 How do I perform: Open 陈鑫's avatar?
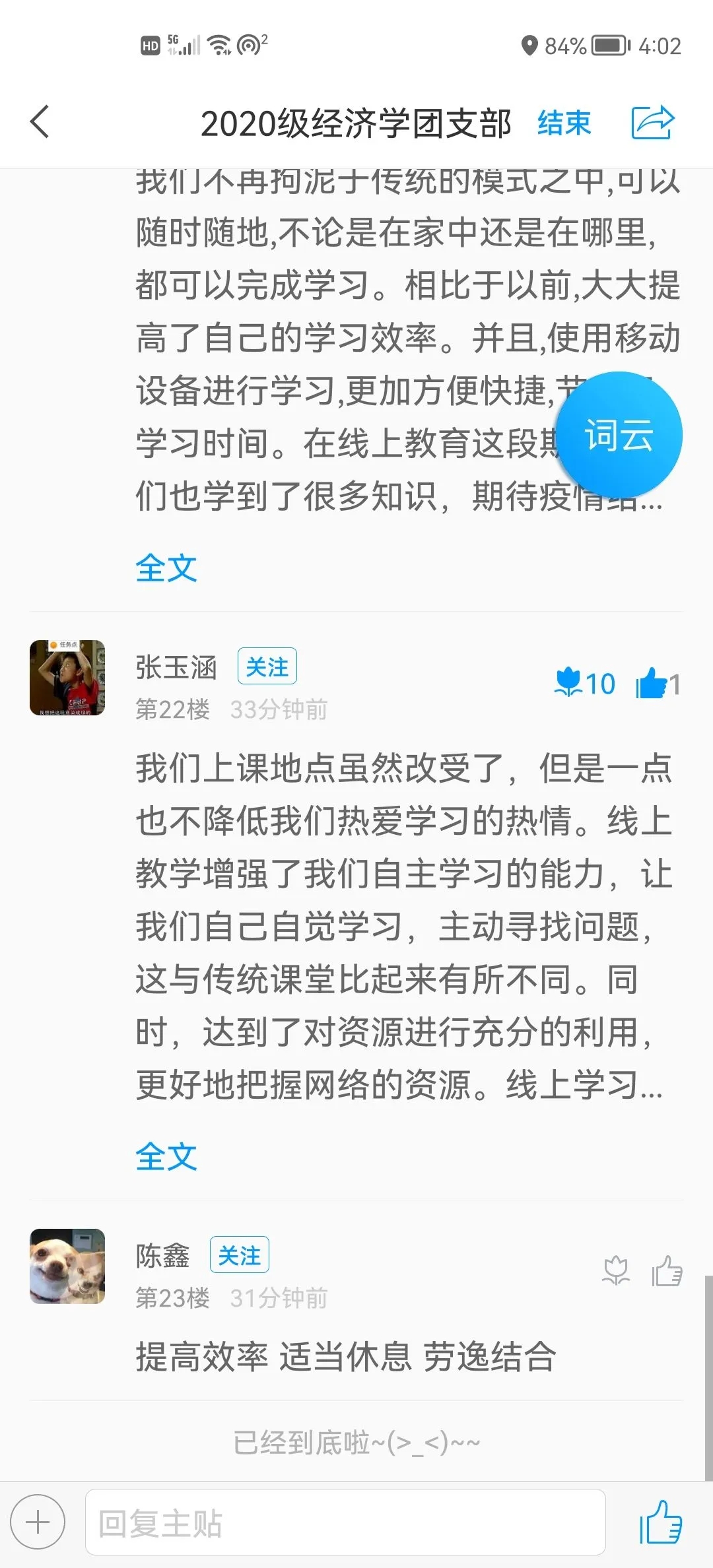[67, 1266]
